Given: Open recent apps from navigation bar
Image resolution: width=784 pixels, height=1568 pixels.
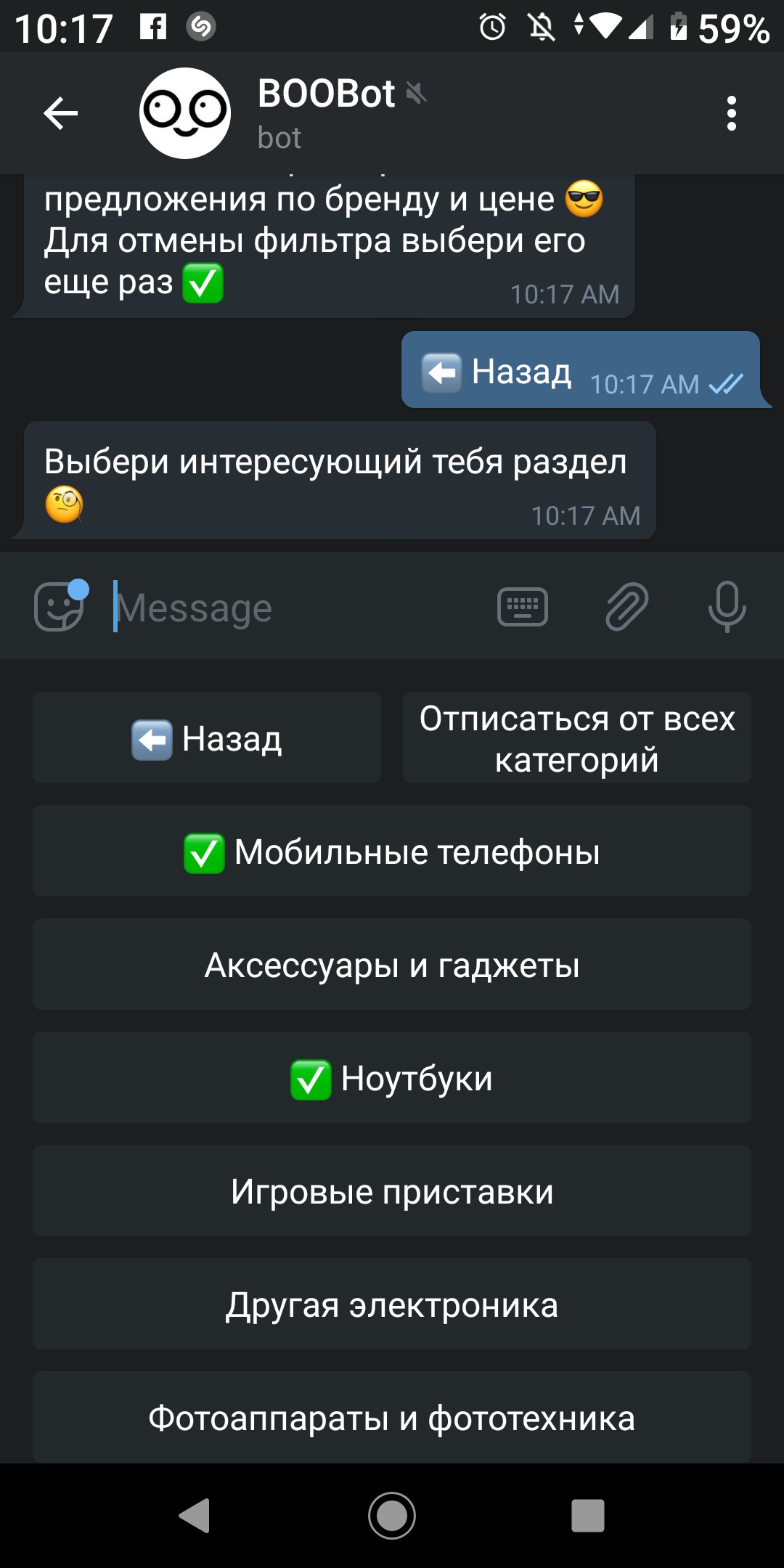Looking at the screenshot, I should [587, 1516].
